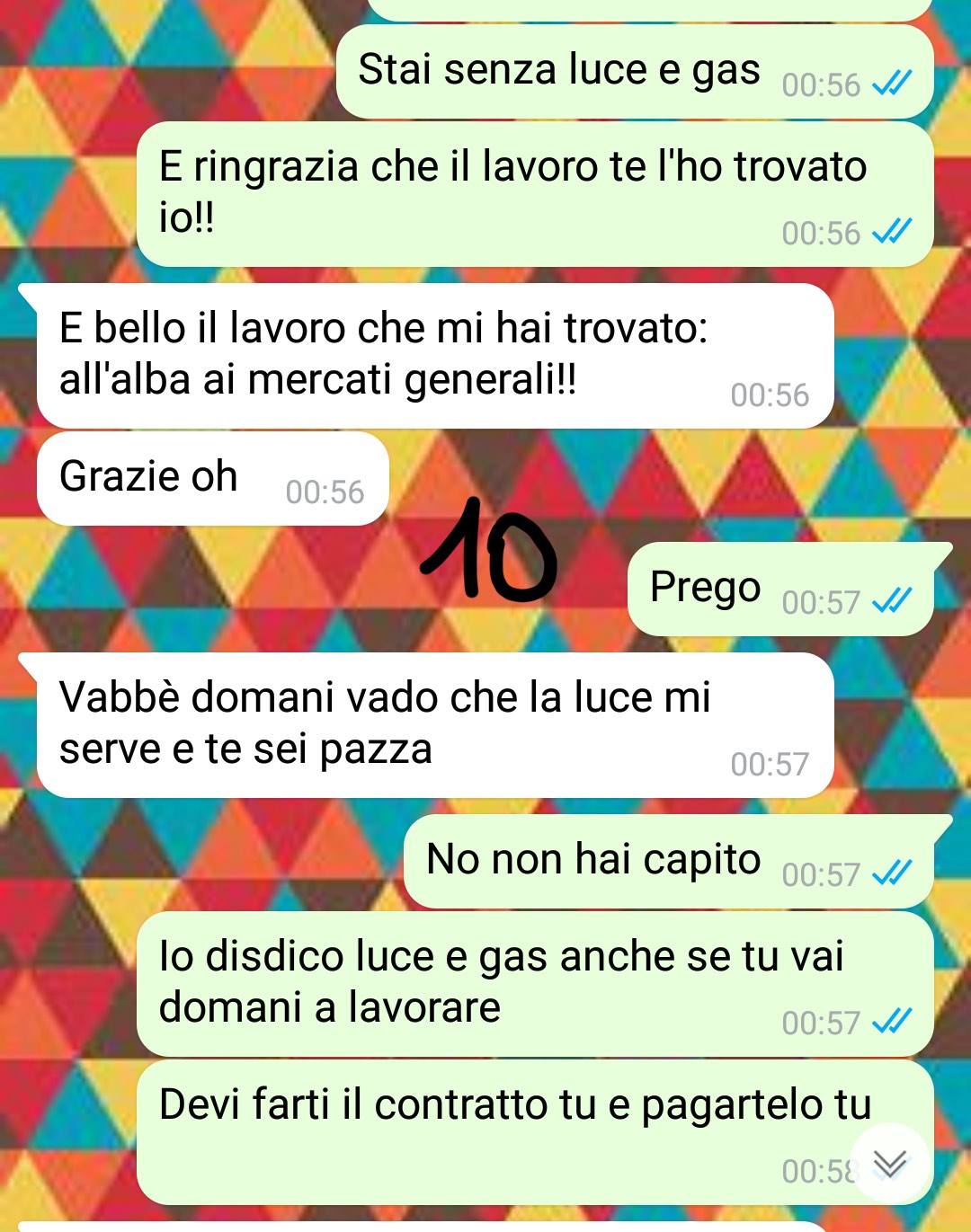
Task: Jump to latest messages with double-chevron button
Action: [889, 1164]
